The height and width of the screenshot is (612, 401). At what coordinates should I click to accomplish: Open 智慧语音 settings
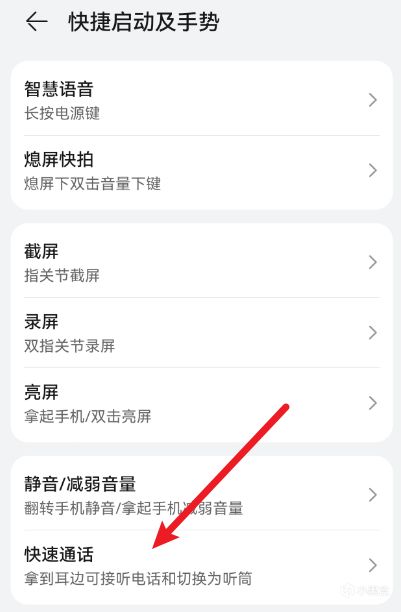pos(201,100)
